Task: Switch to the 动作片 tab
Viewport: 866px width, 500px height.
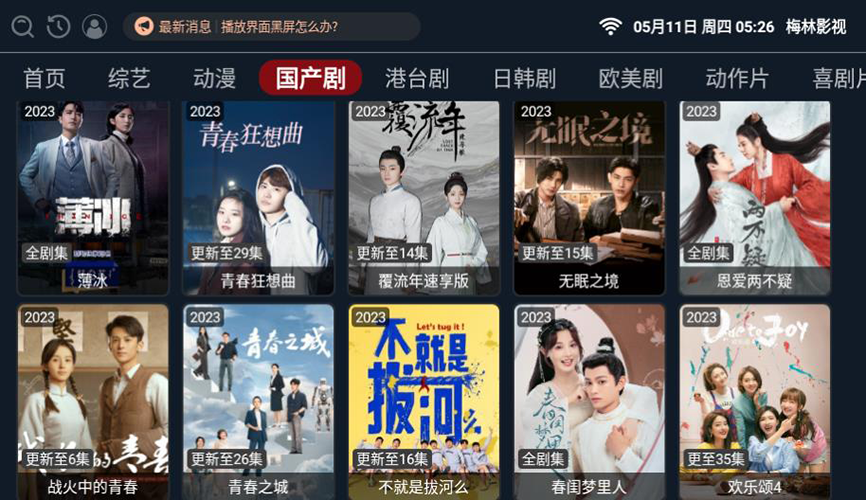Action: (x=737, y=79)
